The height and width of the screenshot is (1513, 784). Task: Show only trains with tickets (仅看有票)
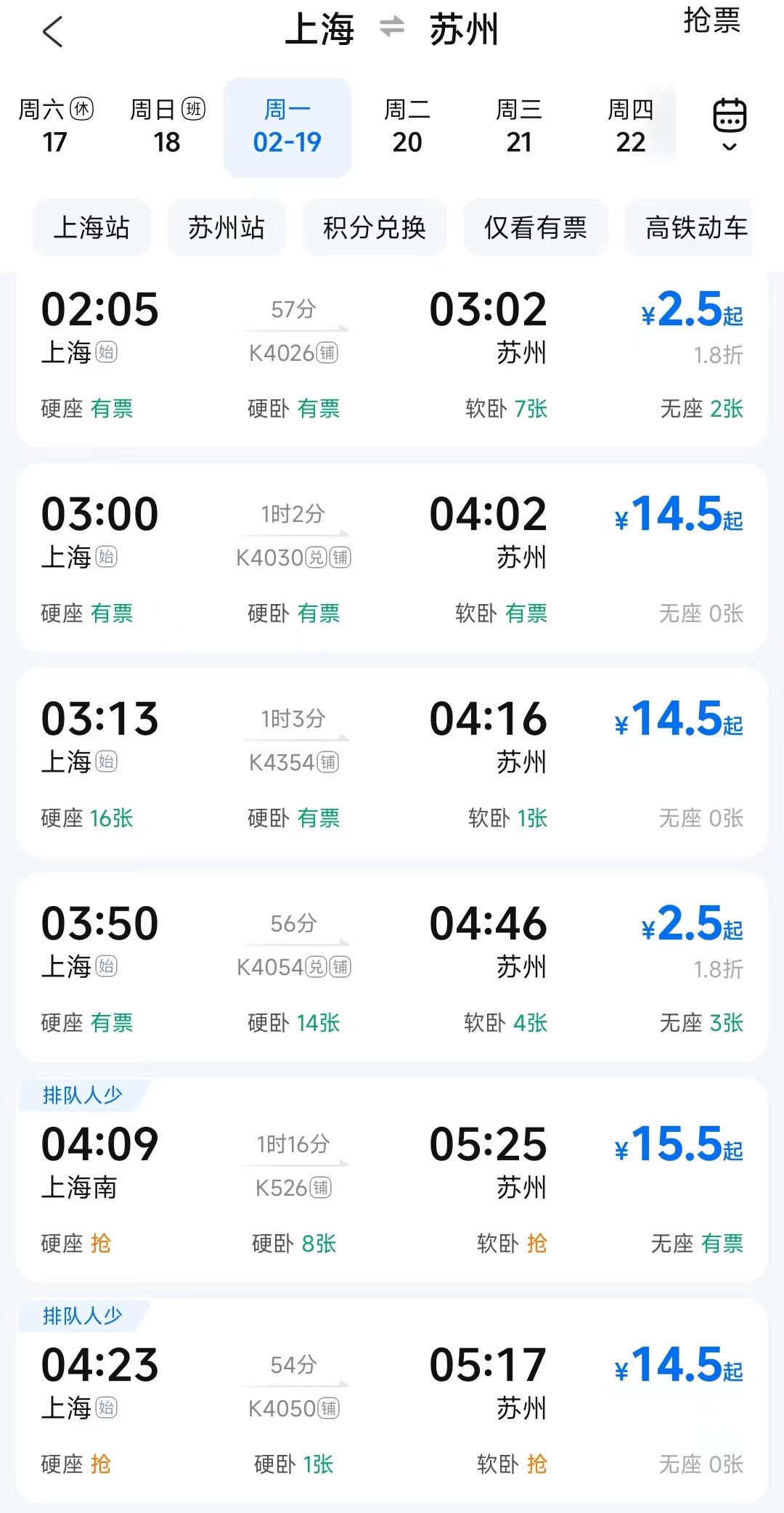click(x=535, y=228)
